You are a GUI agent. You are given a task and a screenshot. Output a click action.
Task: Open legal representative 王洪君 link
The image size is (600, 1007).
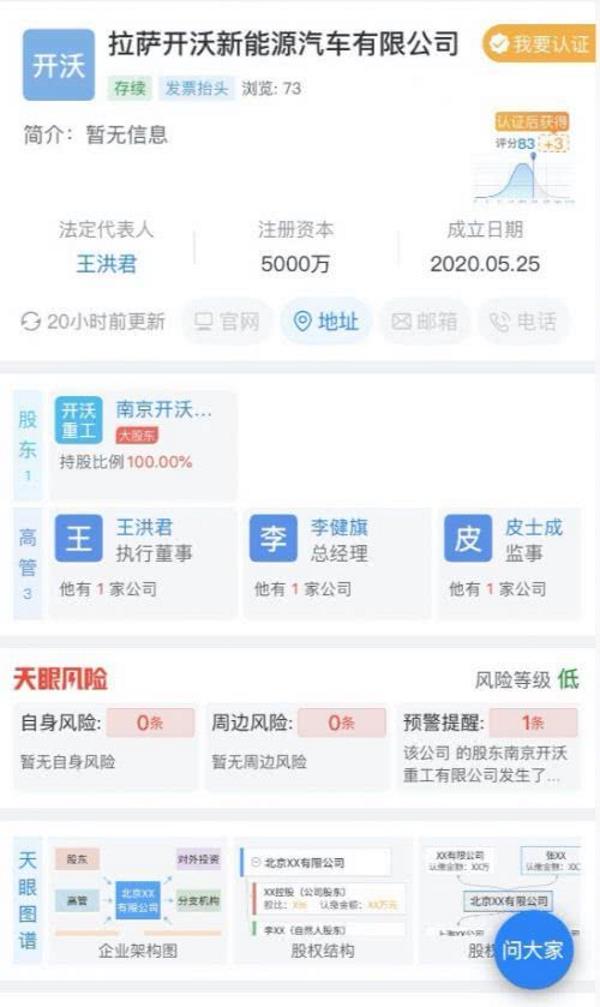click(106, 264)
